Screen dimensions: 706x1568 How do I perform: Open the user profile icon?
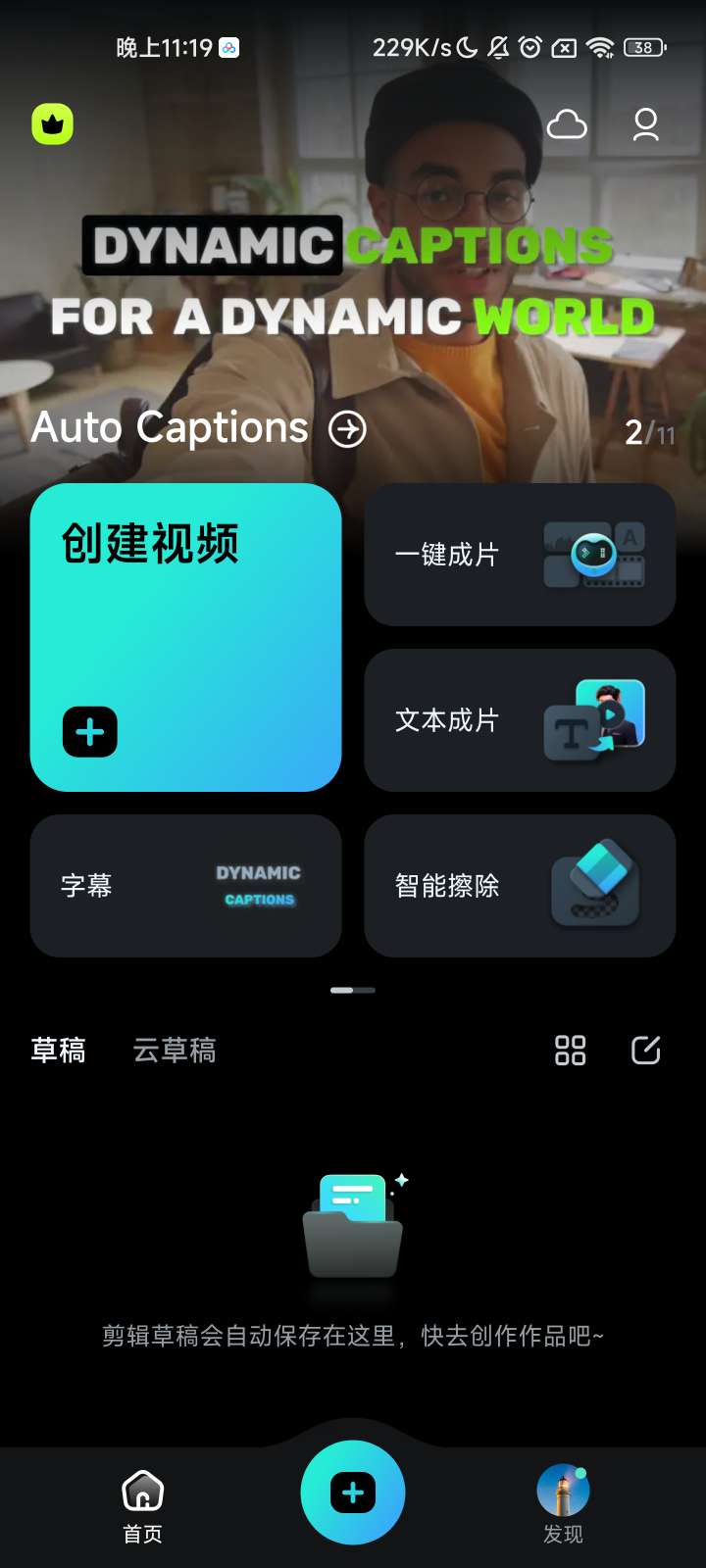tap(645, 124)
